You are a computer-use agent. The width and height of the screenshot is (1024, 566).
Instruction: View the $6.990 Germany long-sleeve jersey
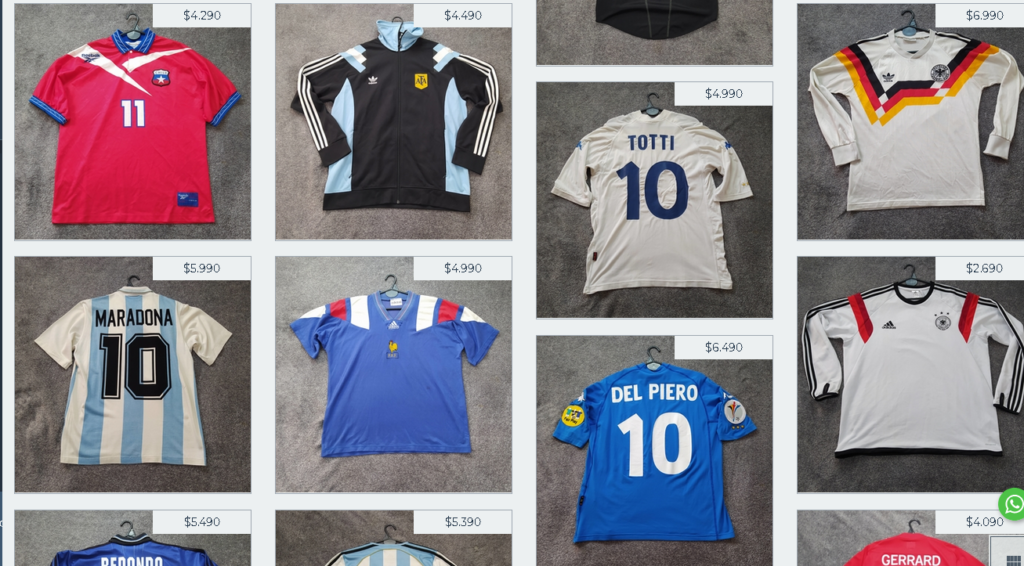click(912, 125)
